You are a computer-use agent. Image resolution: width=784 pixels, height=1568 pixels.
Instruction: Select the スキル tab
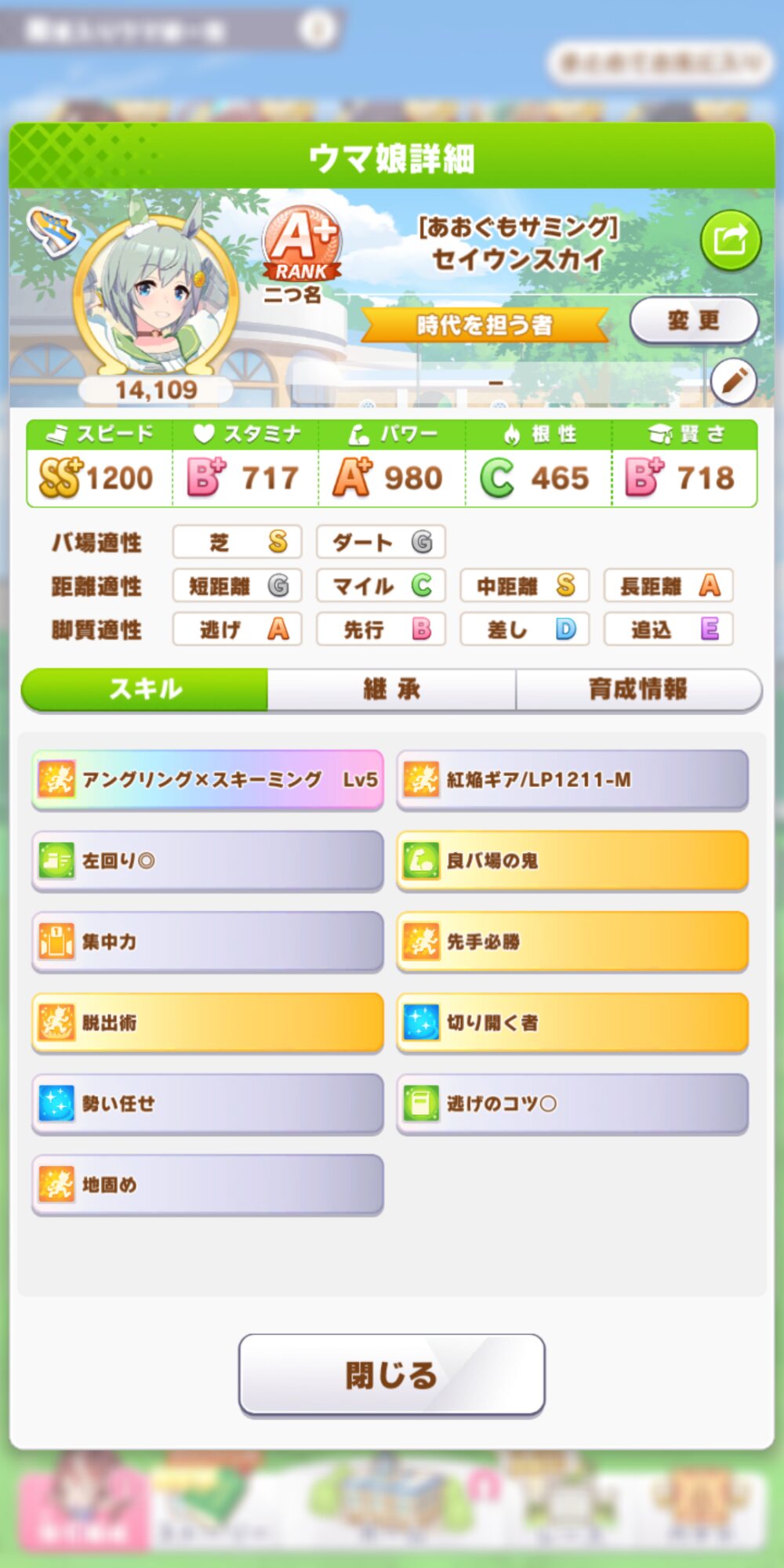pyautogui.click(x=145, y=690)
